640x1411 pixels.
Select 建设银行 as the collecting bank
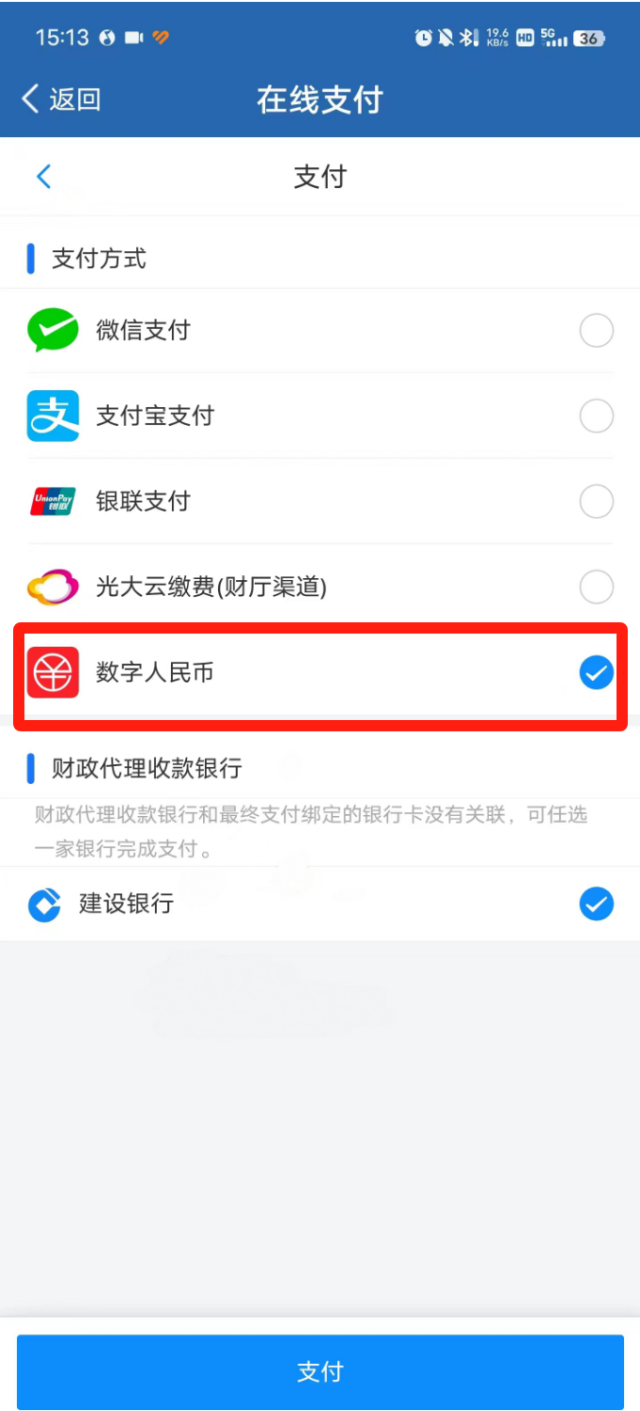click(x=320, y=904)
